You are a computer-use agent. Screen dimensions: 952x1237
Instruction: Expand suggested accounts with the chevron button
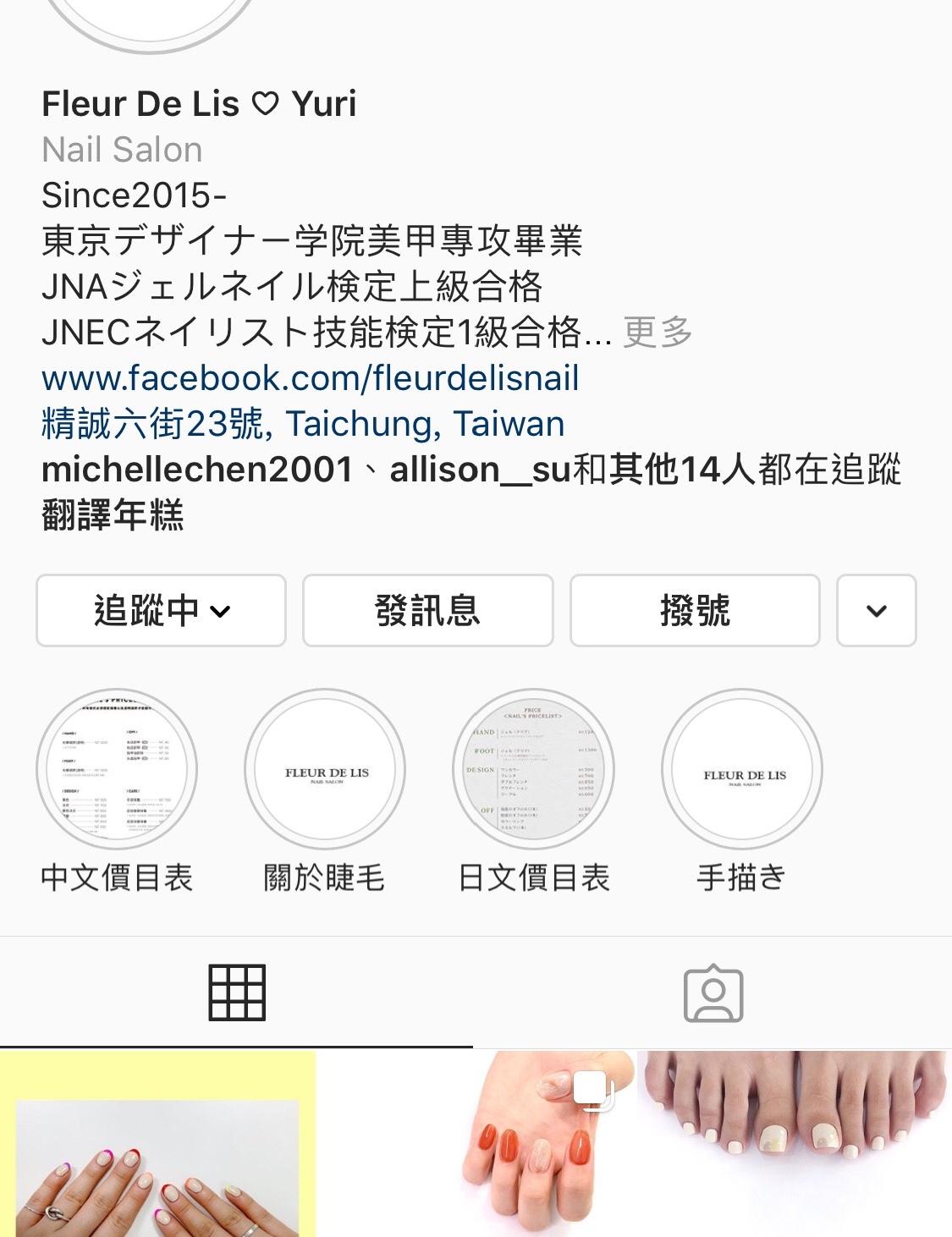pos(876,610)
